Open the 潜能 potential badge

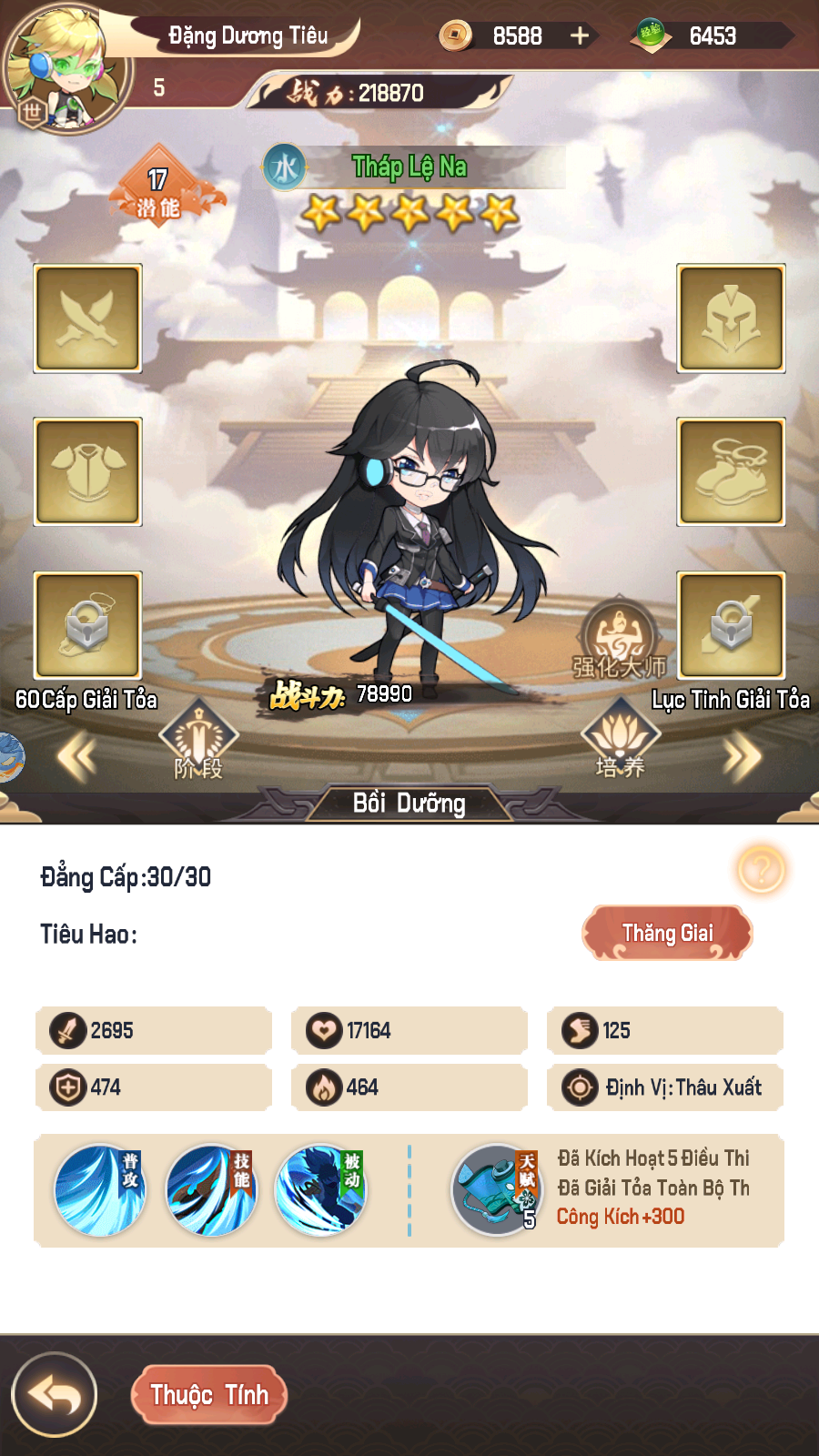158,188
